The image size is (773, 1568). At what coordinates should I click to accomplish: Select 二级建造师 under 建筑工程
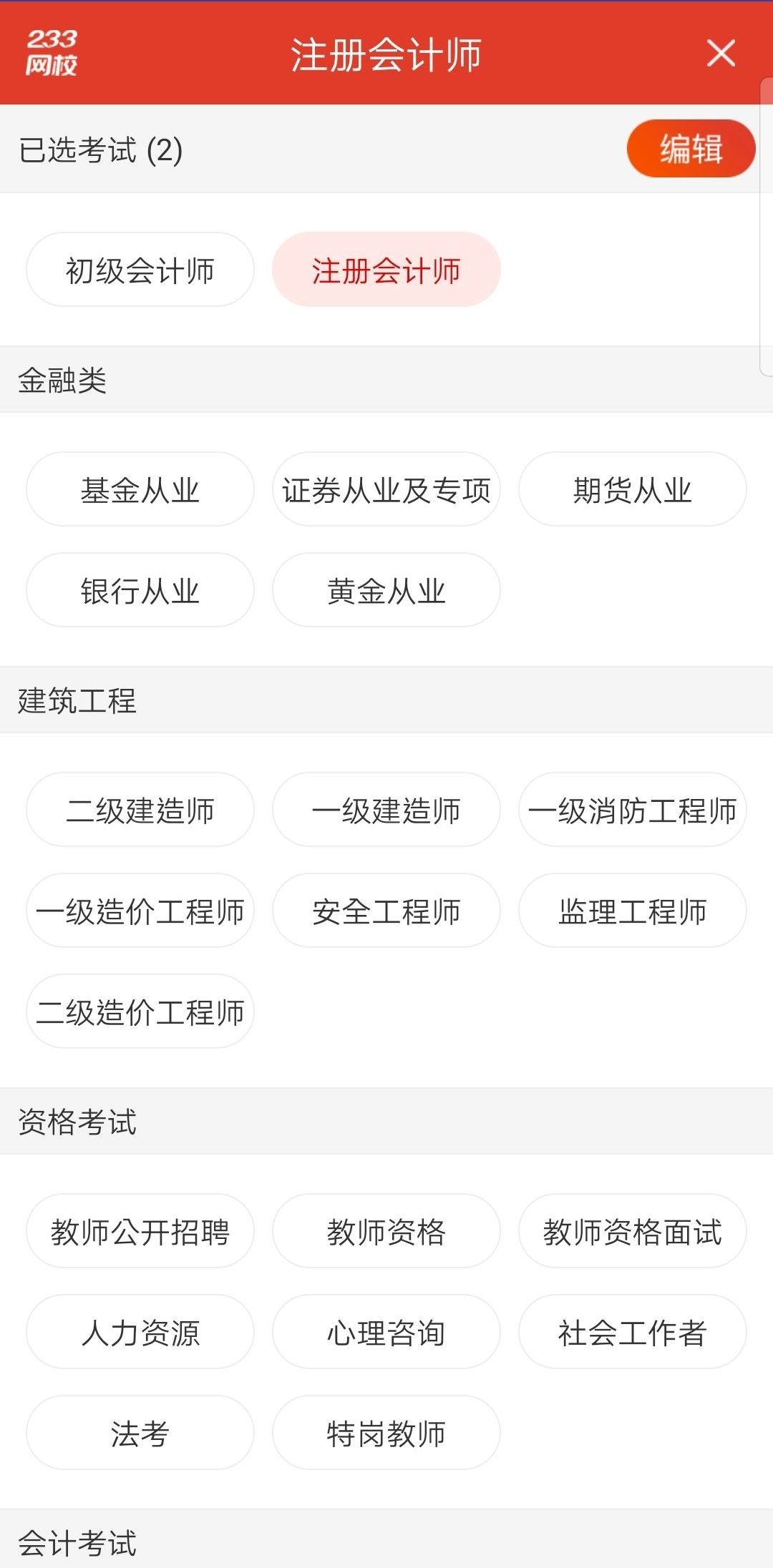coord(140,810)
